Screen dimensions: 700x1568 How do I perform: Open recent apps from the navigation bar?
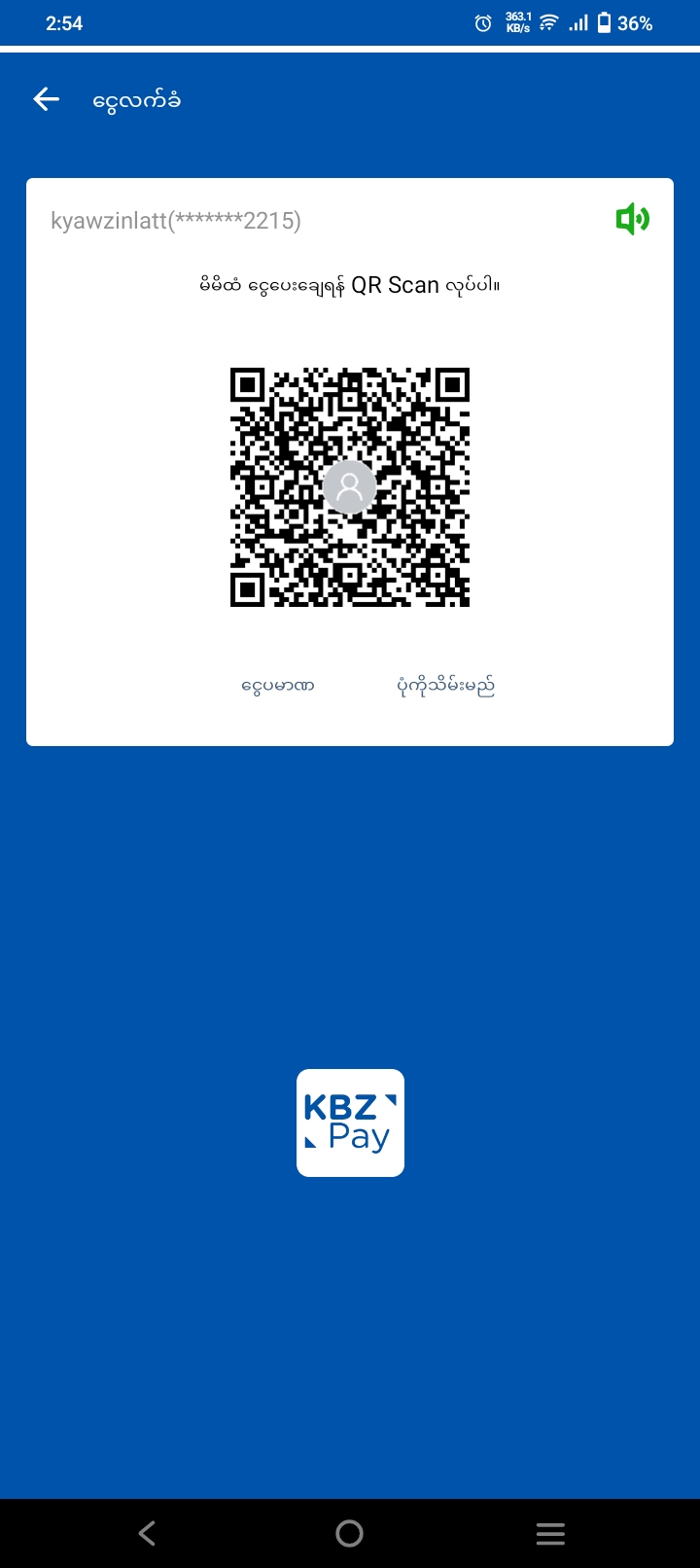550,1534
